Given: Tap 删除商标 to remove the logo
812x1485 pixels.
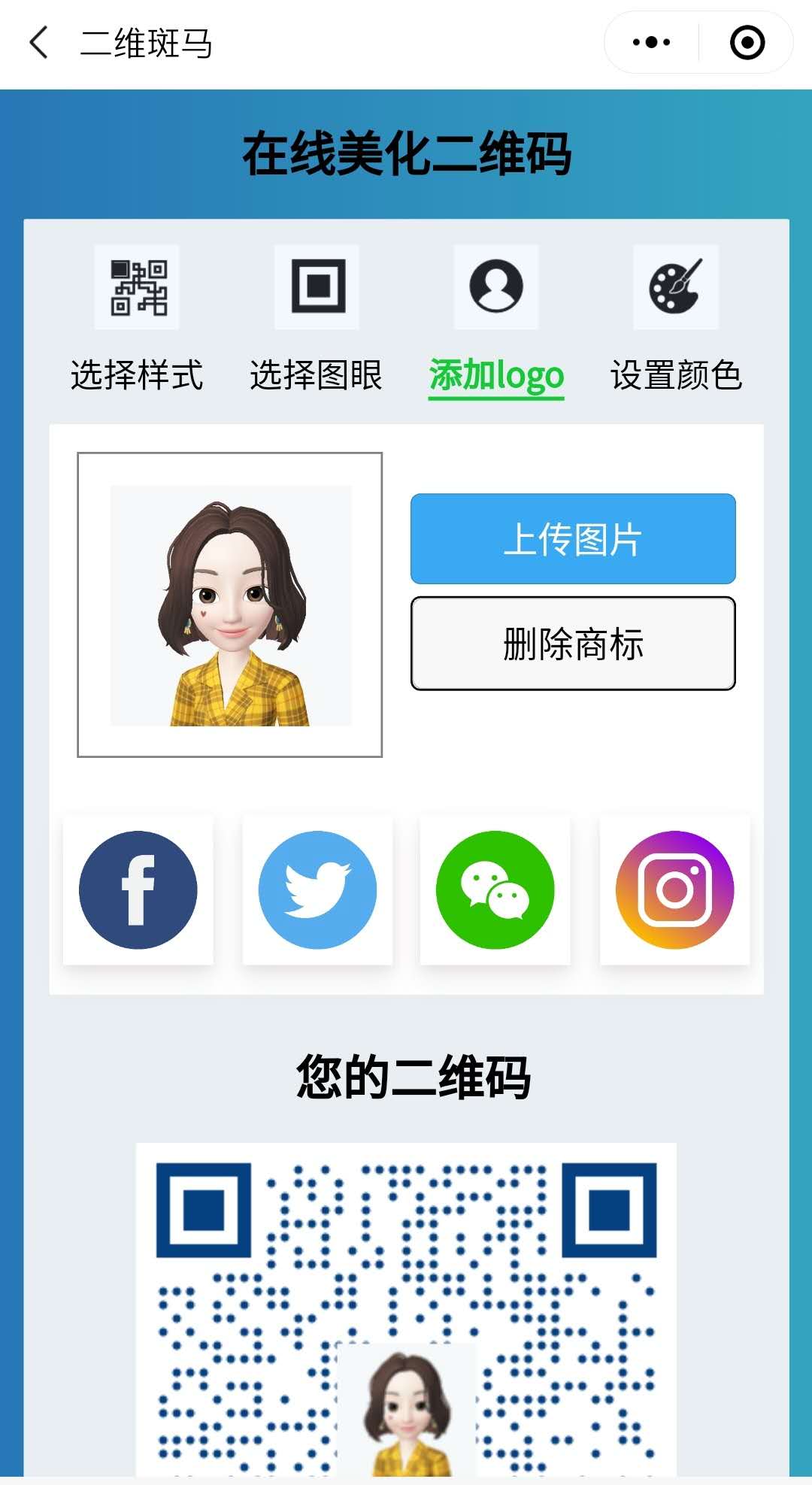Looking at the screenshot, I should pyautogui.click(x=573, y=644).
